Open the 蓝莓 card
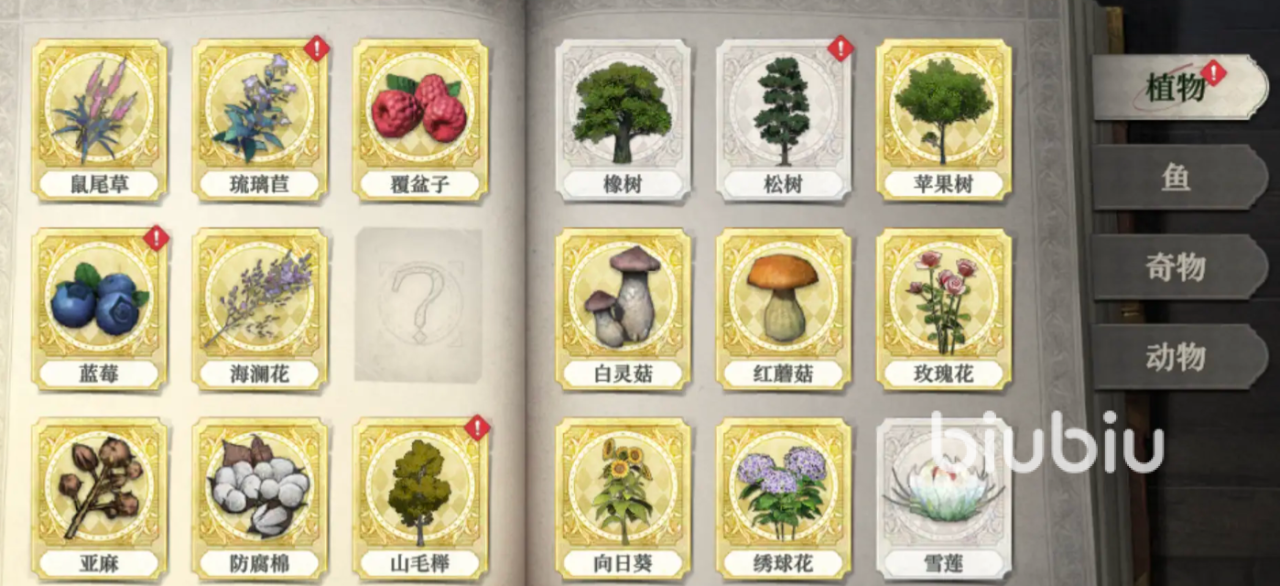 click(x=99, y=307)
